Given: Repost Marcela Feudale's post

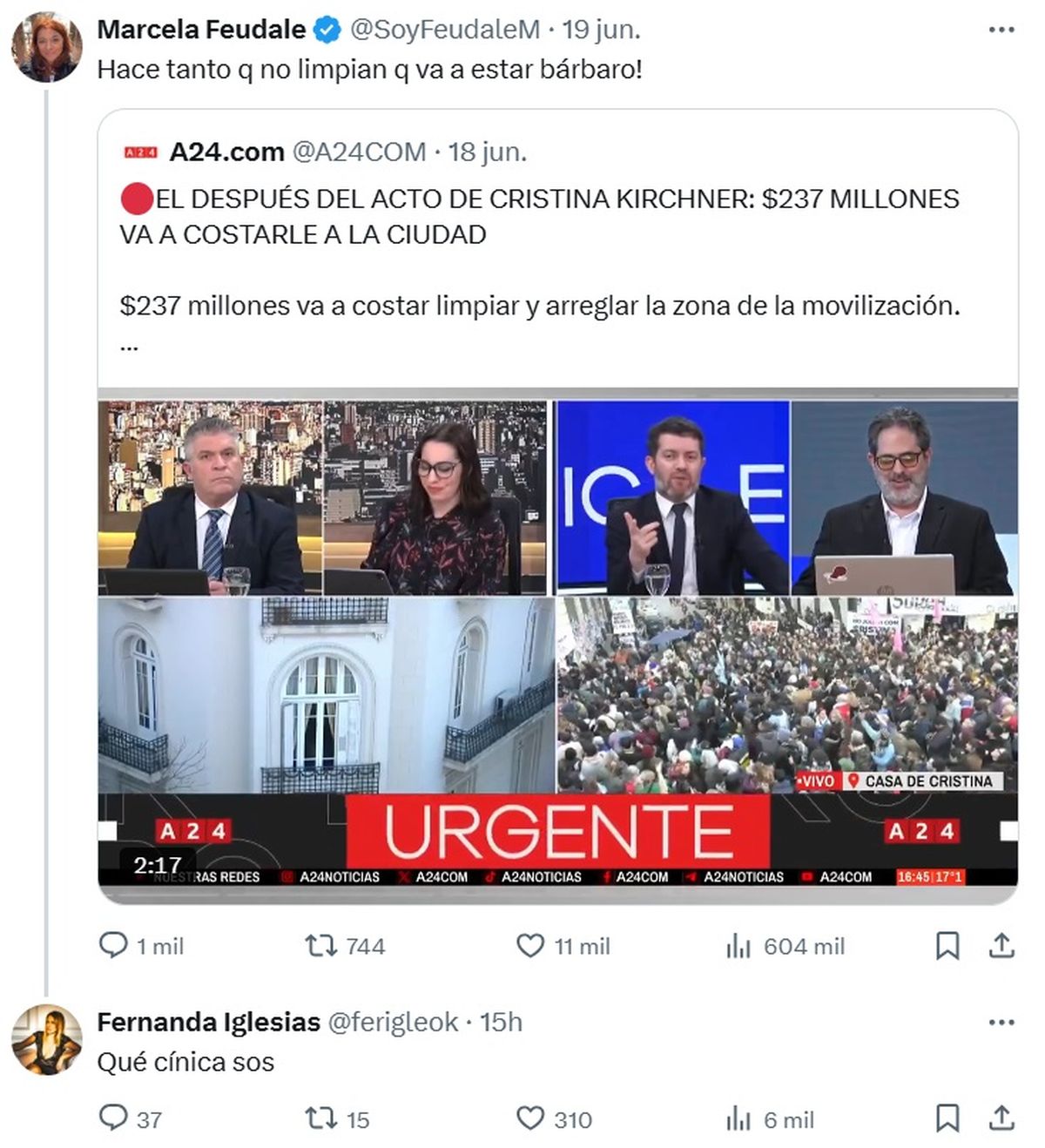Looking at the screenshot, I should 320,945.
